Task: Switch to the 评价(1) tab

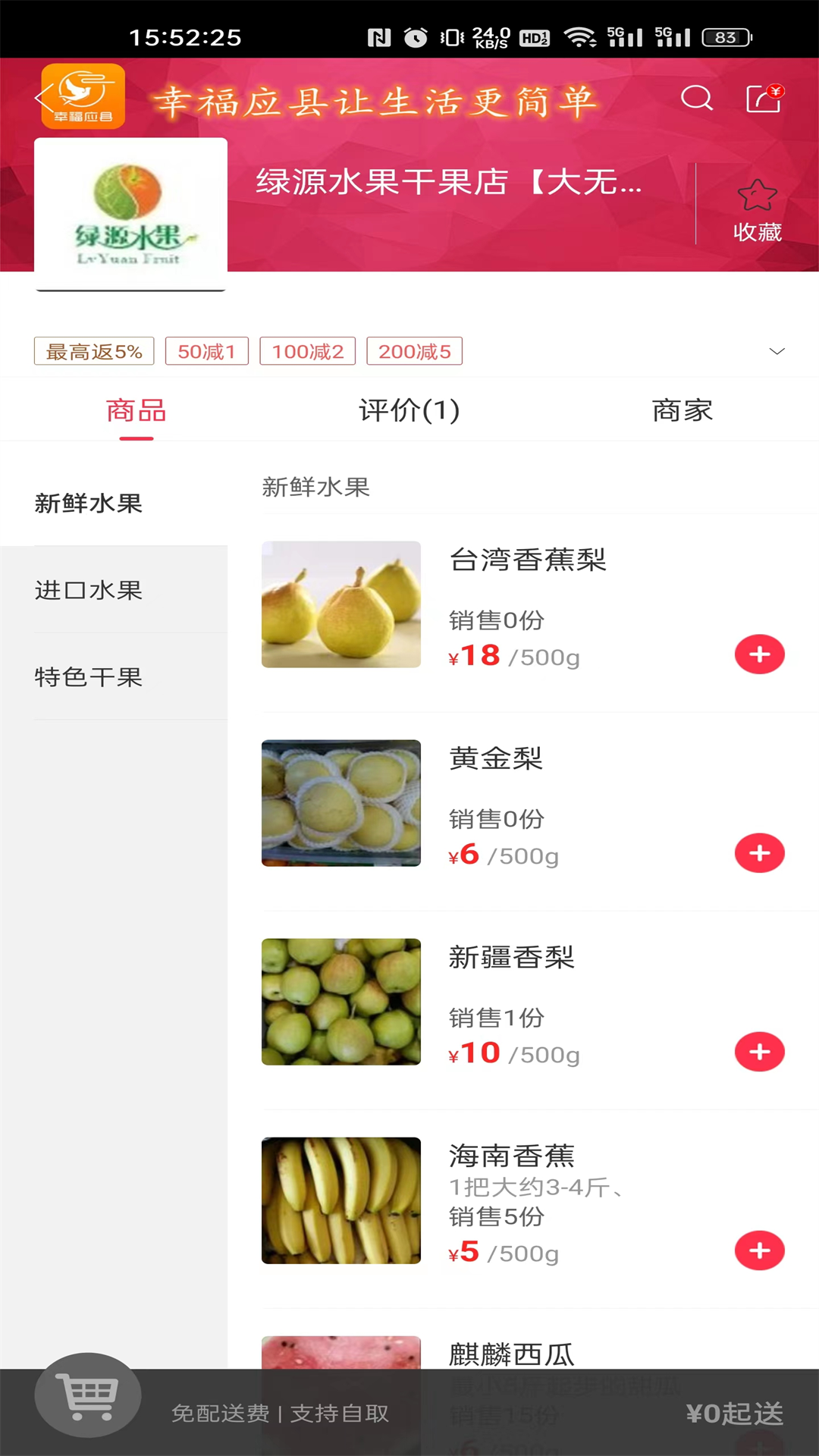Action: coord(409,410)
